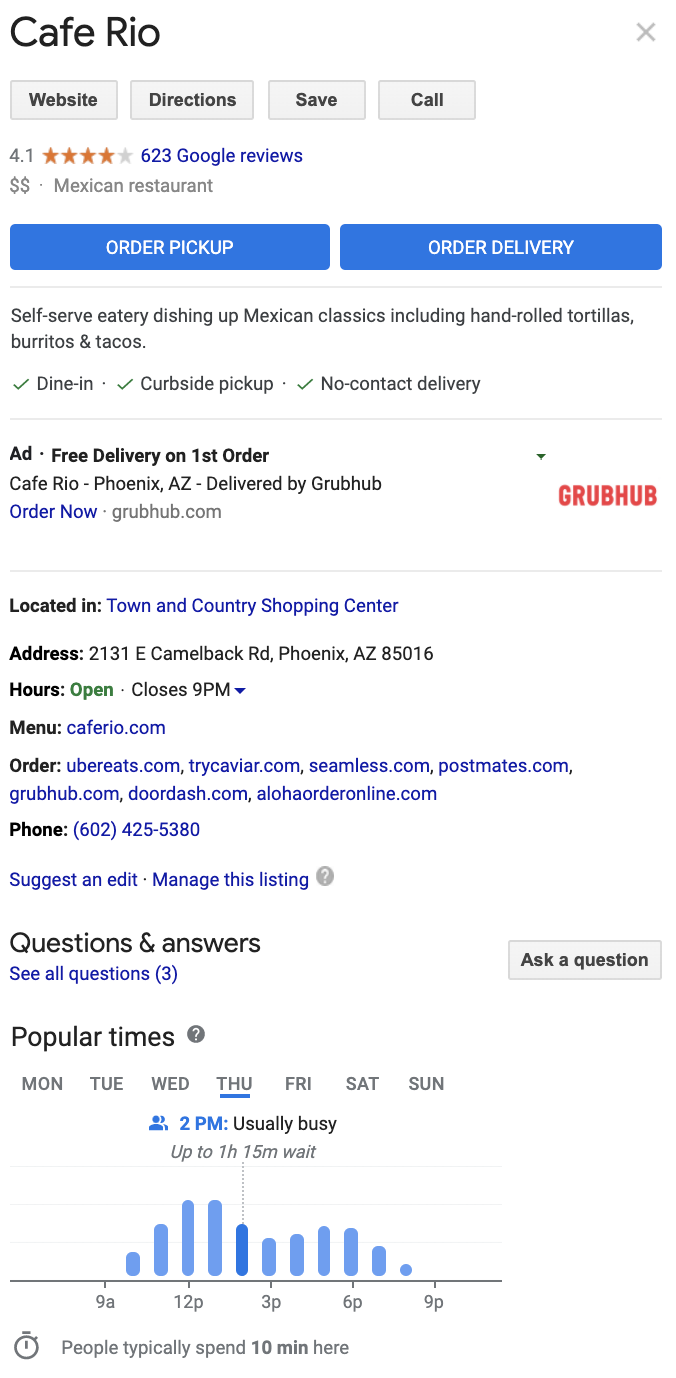
Task: Ask a question about Cafe Rio
Action: pyautogui.click(x=585, y=960)
